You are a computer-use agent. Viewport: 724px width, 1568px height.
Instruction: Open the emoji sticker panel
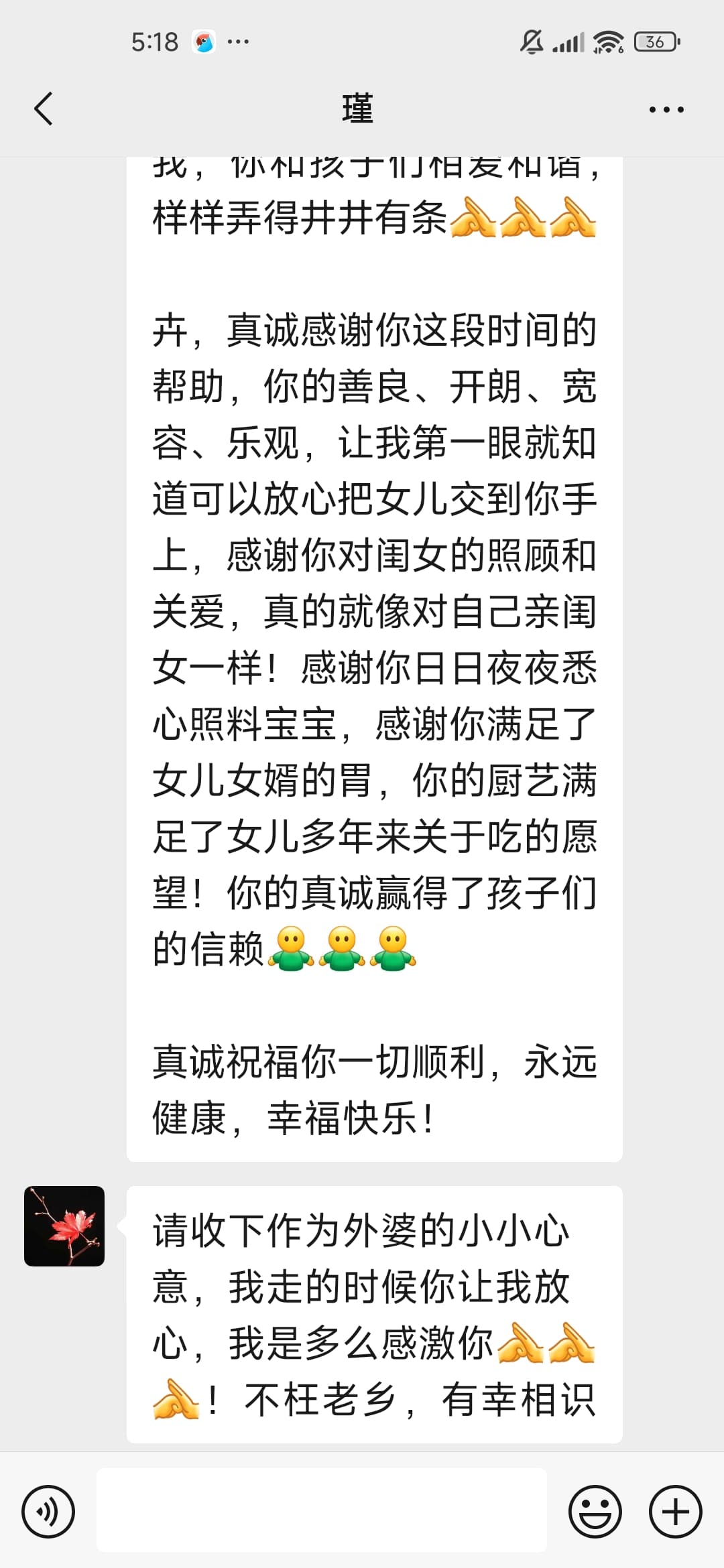tap(595, 1511)
